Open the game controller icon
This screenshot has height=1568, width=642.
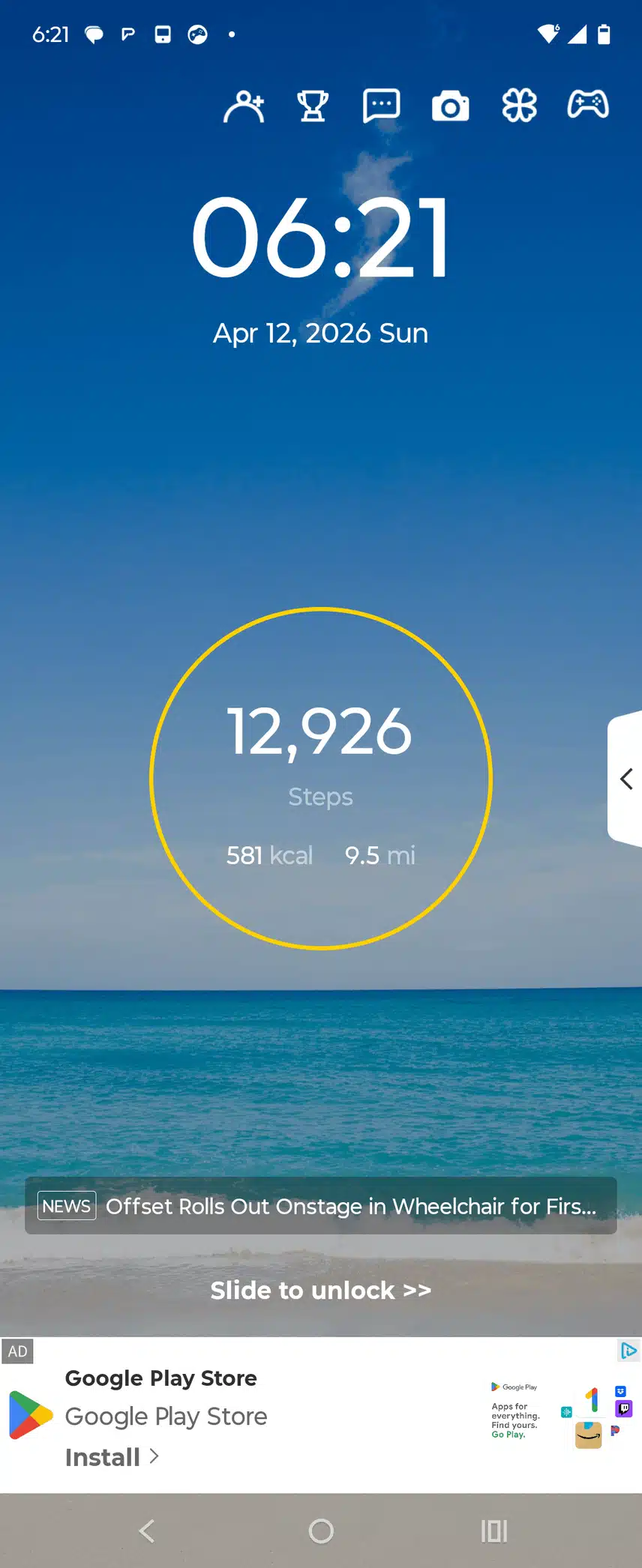[x=588, y=104]
